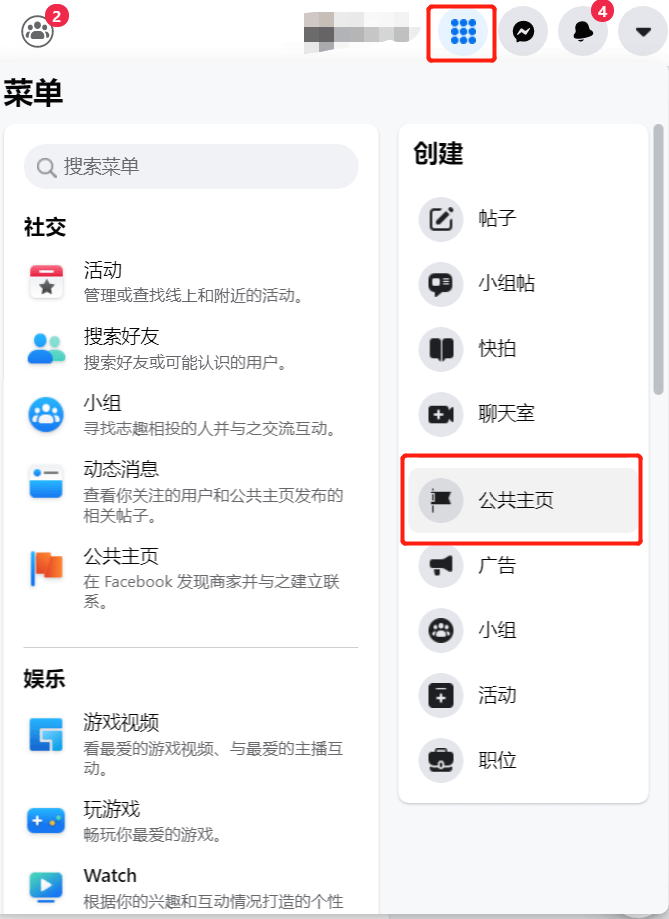Viewport: 669px width, 919px height.
Task: Open the groups icon in top bar
Action: [x=38, y=31]
